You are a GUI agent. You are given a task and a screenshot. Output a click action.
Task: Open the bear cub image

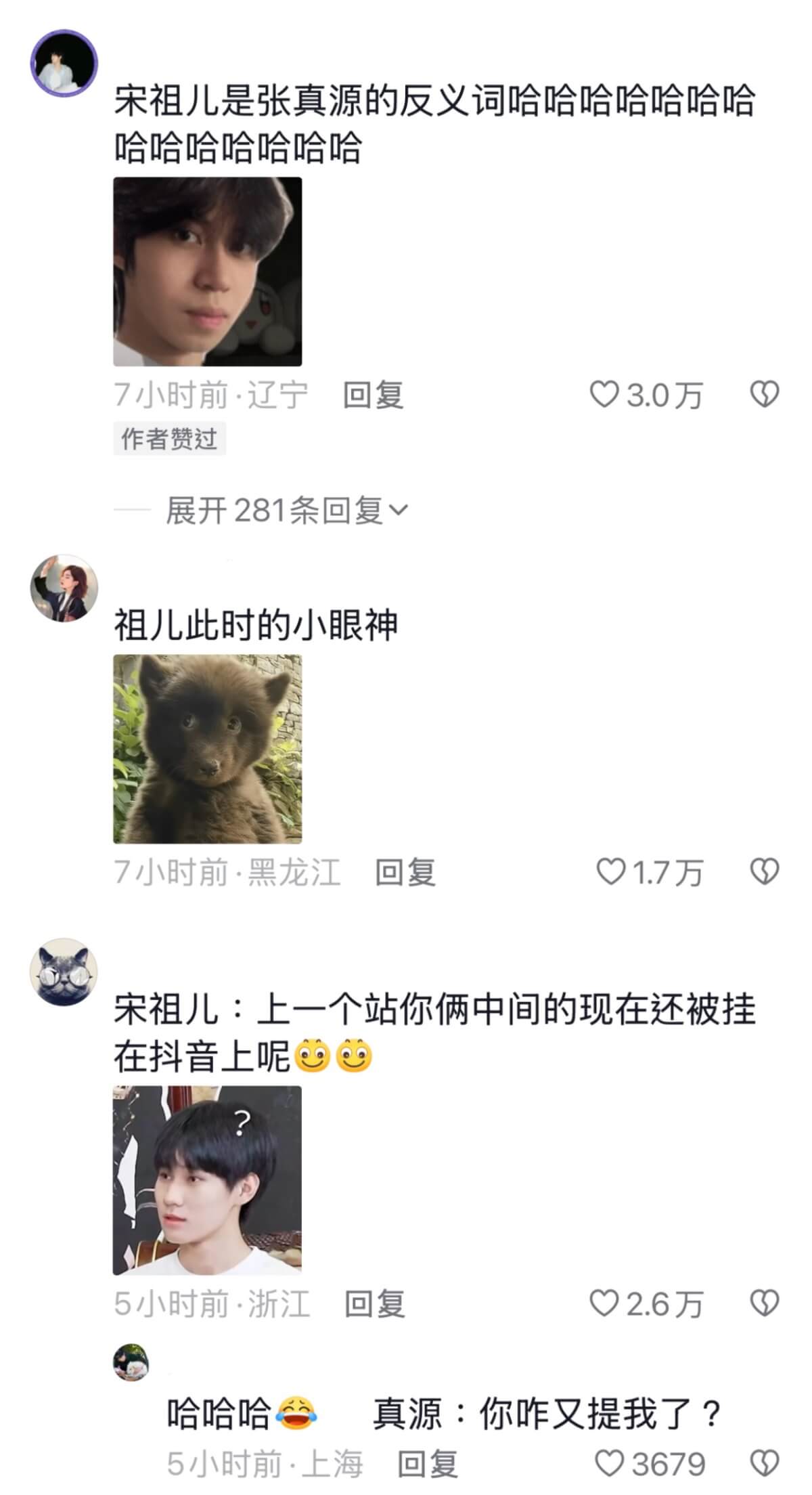tap(207, 748)
